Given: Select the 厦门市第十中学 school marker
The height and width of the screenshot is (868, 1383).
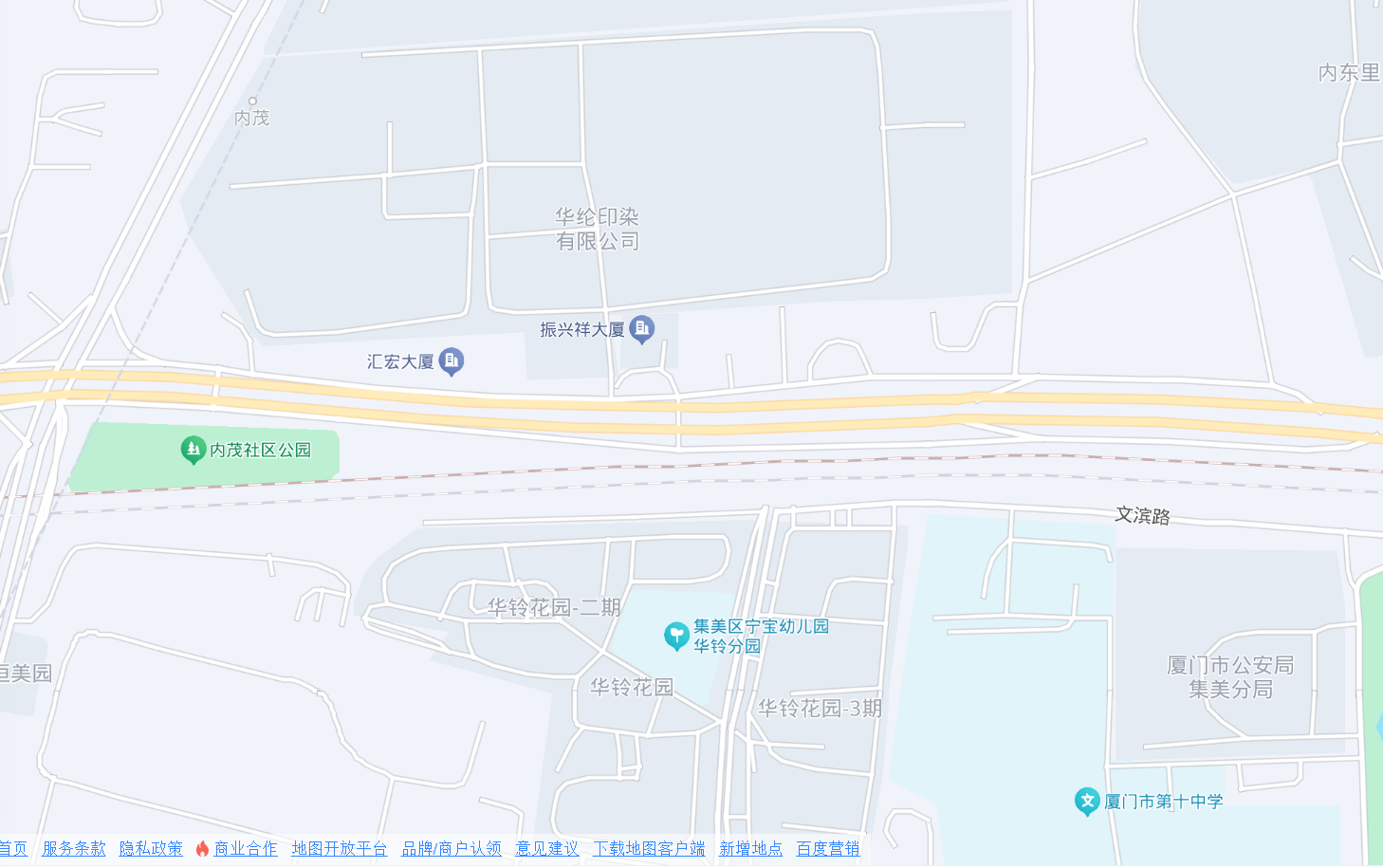Looking at the screenshot, I should click(x=1087, y=801).
